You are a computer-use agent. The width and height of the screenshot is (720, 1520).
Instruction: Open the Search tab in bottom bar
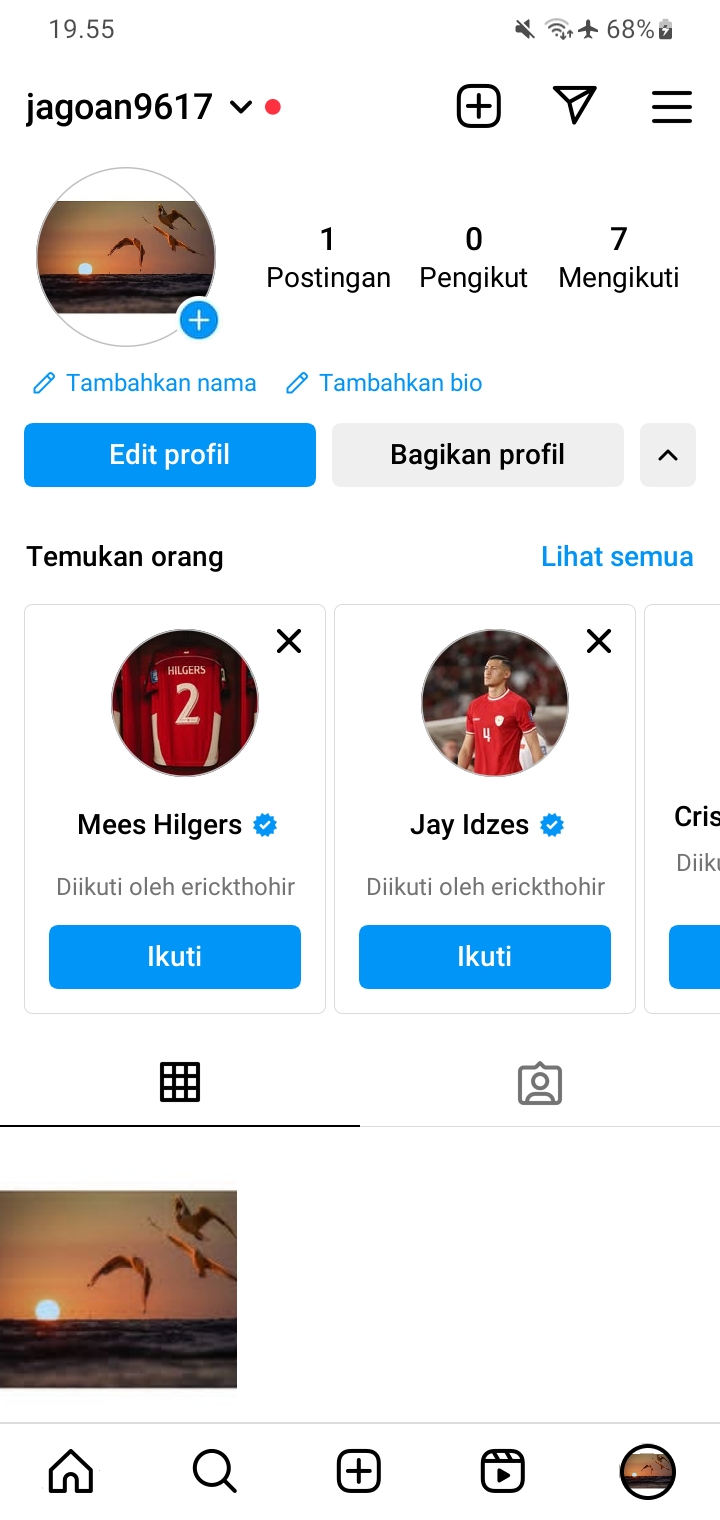214,1471
